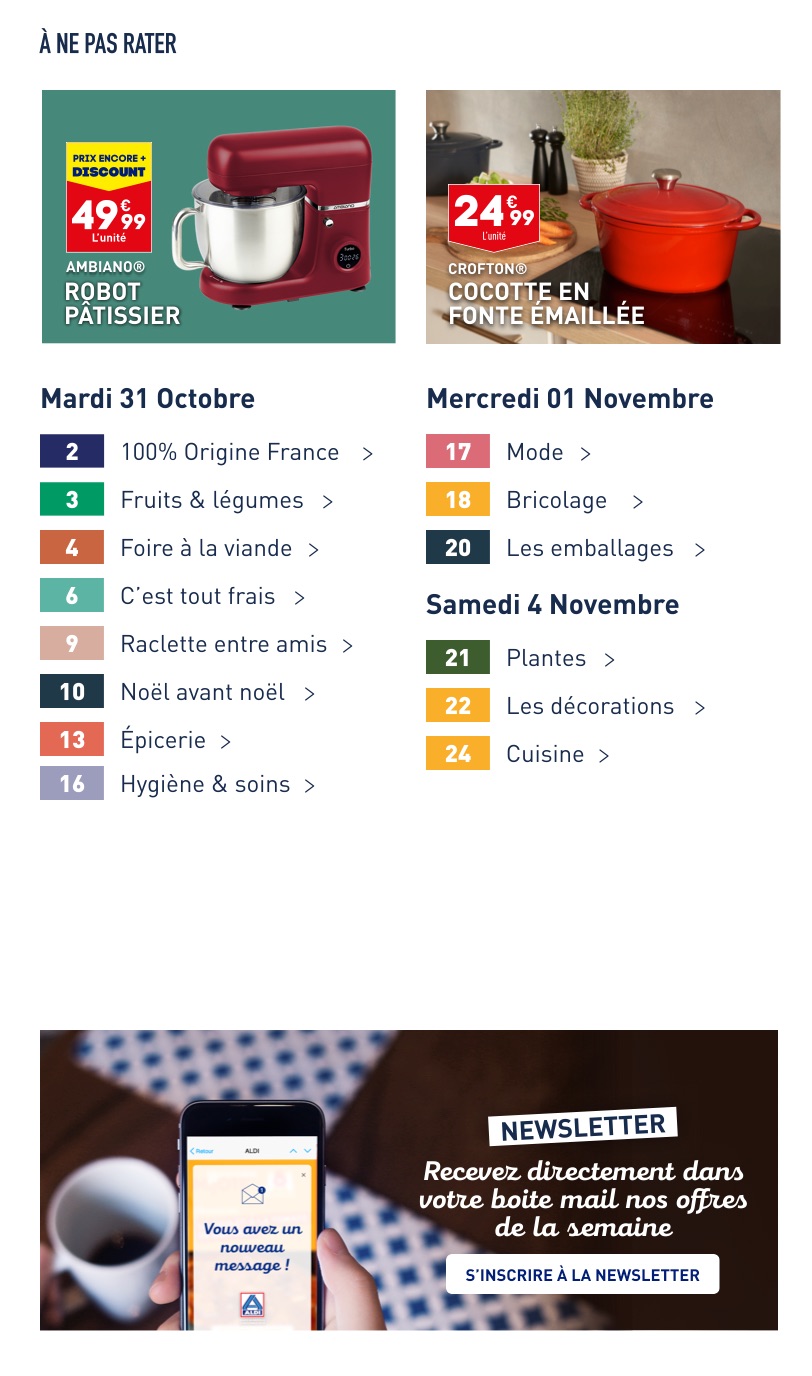Click the yellow 18 badge for Bricolage
The image size is (812, 1376).
(x=457, y=500)
